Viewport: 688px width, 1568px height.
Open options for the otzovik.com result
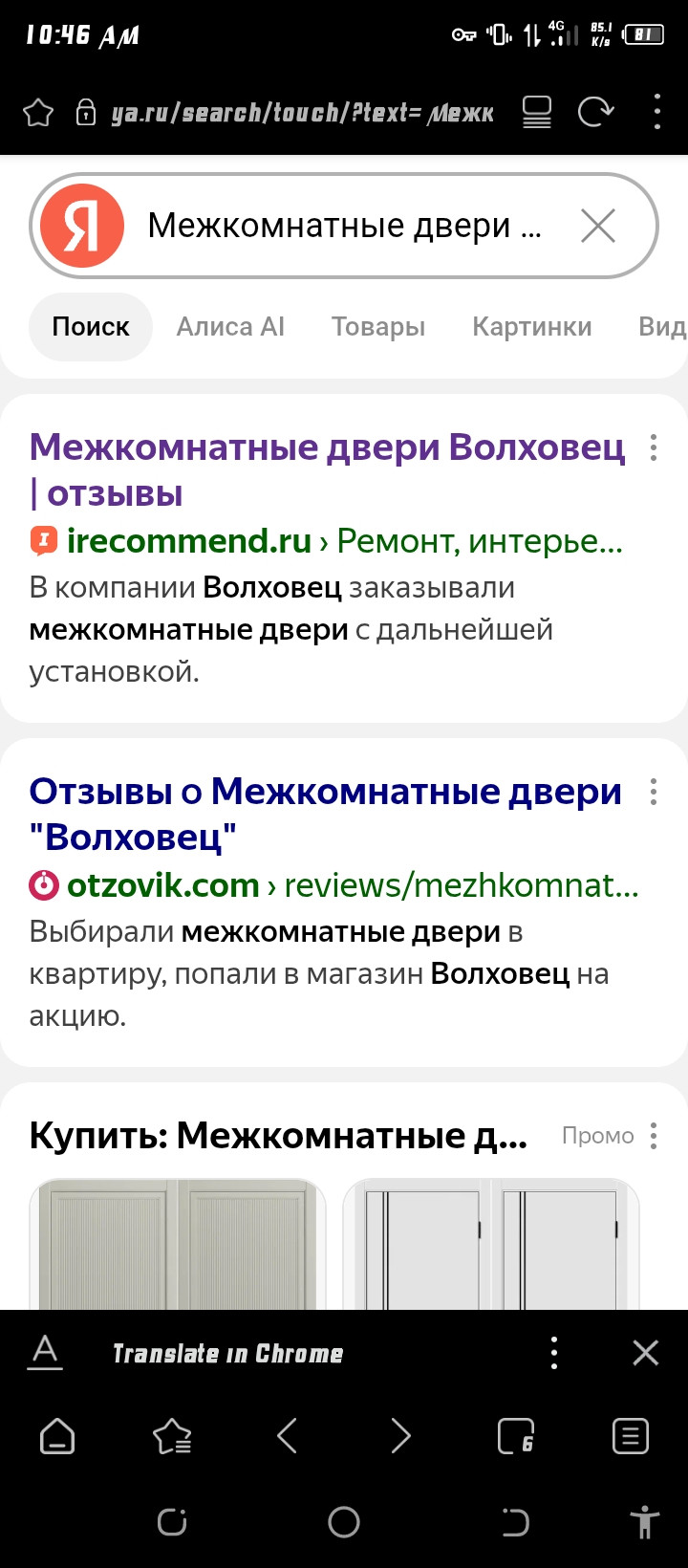[x=654, y=792]
